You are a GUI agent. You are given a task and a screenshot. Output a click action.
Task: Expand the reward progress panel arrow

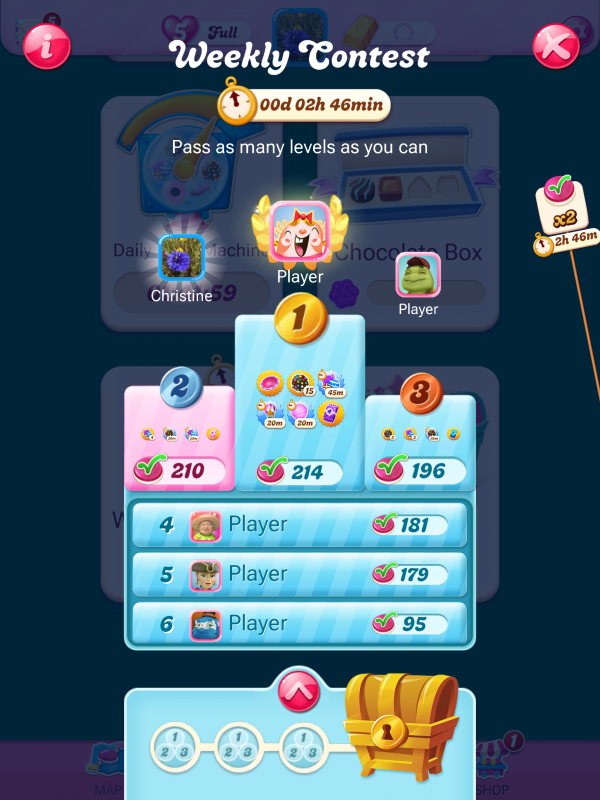click(298, 689)
